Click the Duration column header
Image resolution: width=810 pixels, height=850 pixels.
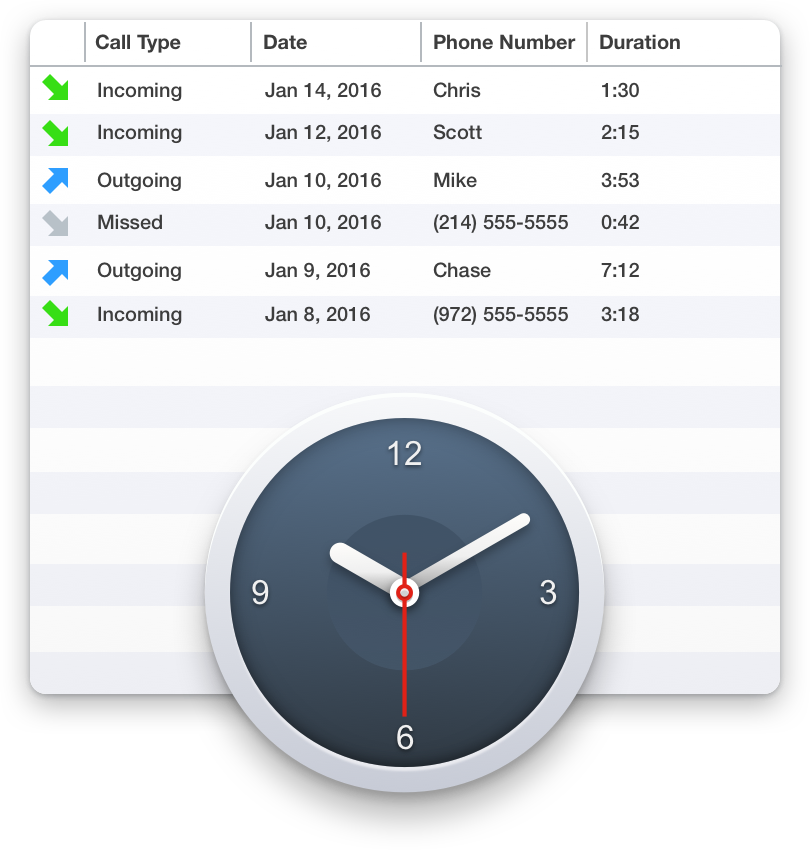pyautogui.click(x=640, y=42)
